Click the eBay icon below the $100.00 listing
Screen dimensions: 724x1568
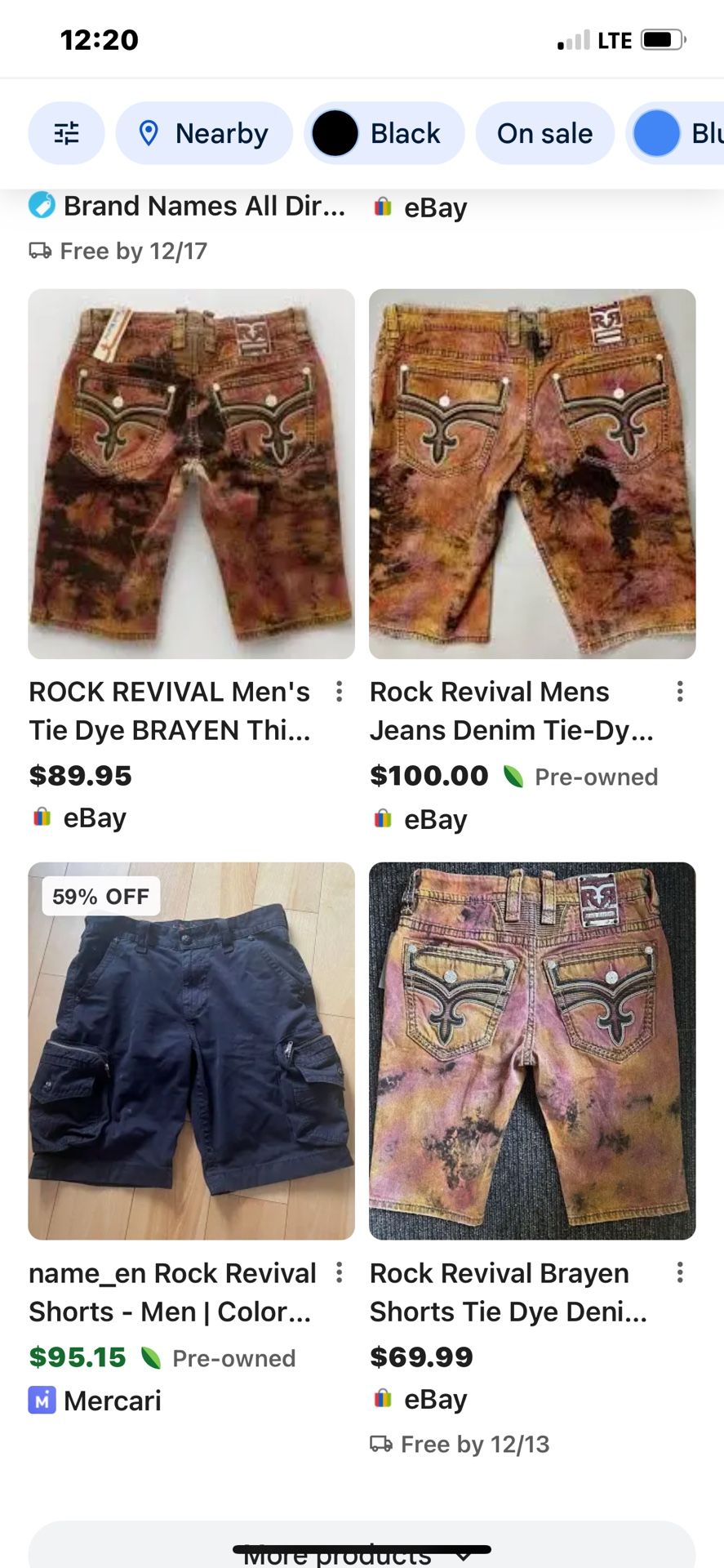tap(382, 819)
